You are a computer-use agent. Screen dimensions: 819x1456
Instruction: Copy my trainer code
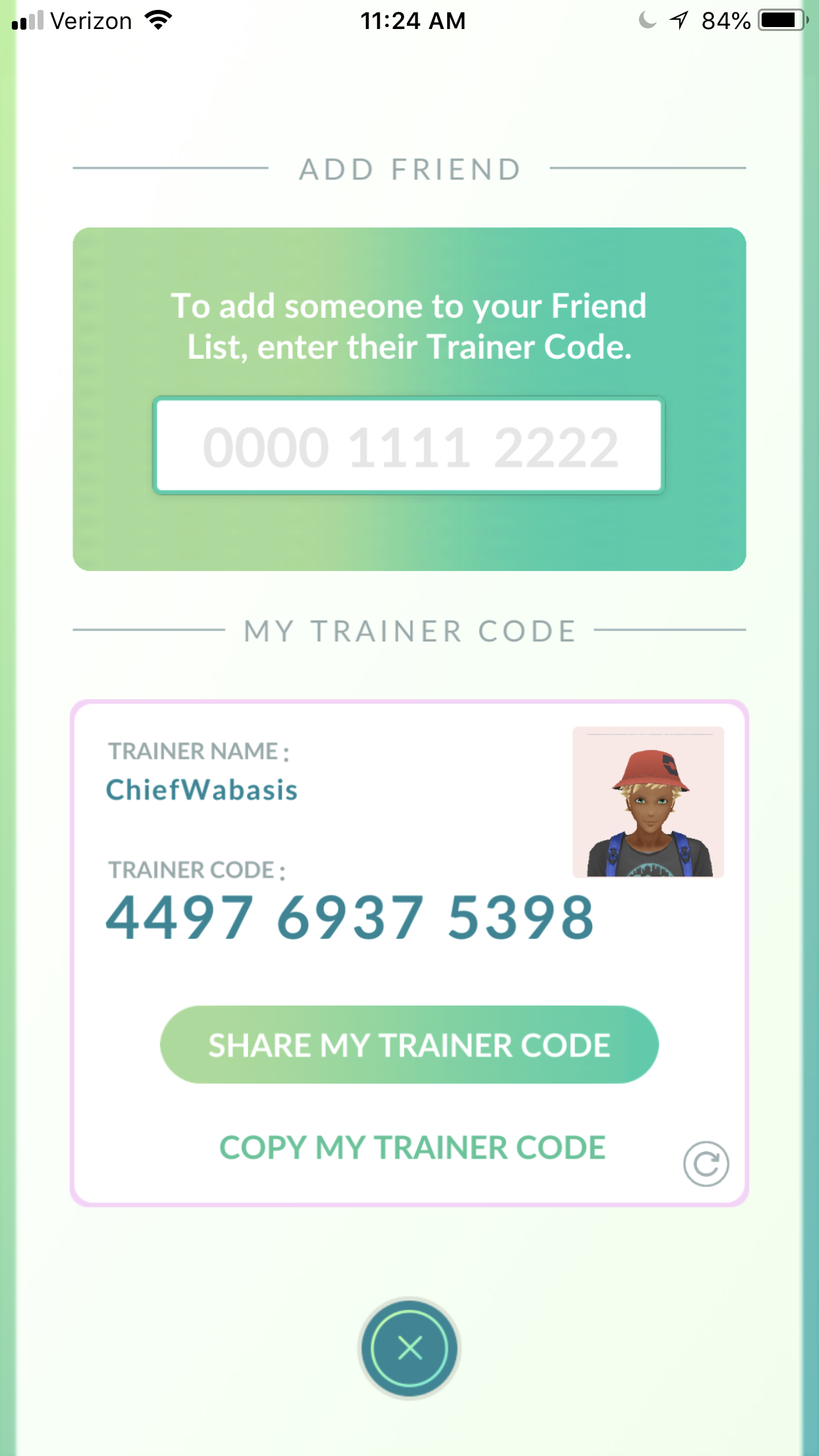click(x=412, y=1147)
